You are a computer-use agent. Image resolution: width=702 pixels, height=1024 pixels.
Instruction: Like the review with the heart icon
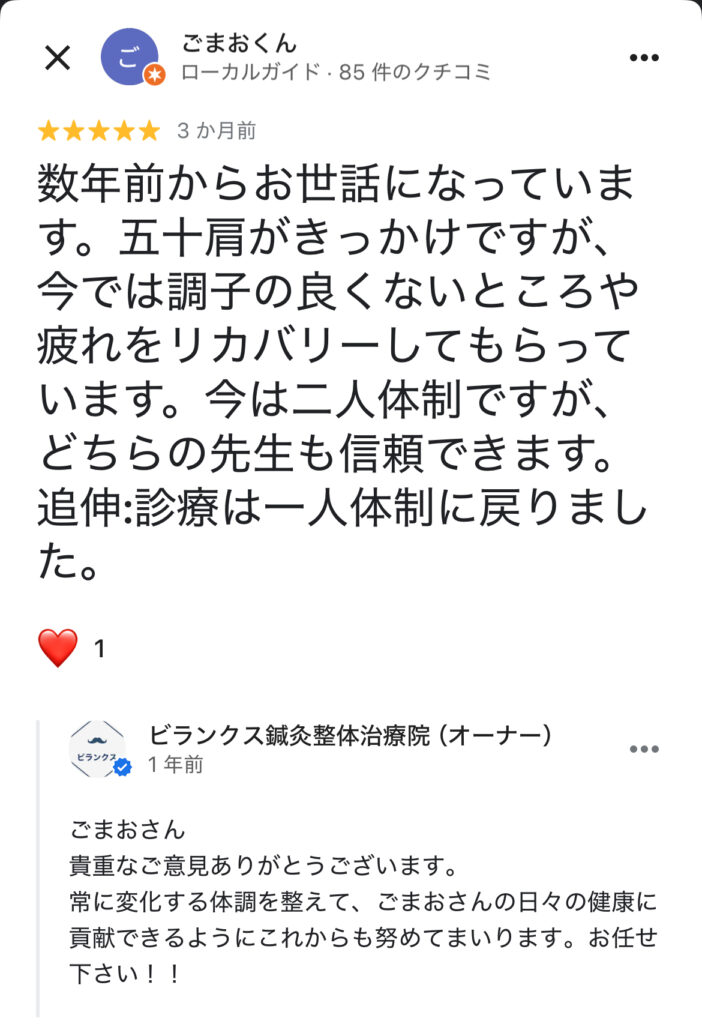[58, 649]
